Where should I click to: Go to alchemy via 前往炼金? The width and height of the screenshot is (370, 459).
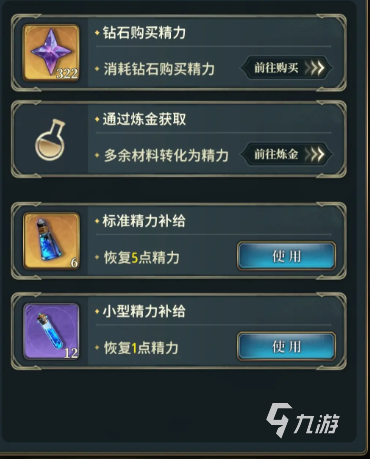[286, 154]
